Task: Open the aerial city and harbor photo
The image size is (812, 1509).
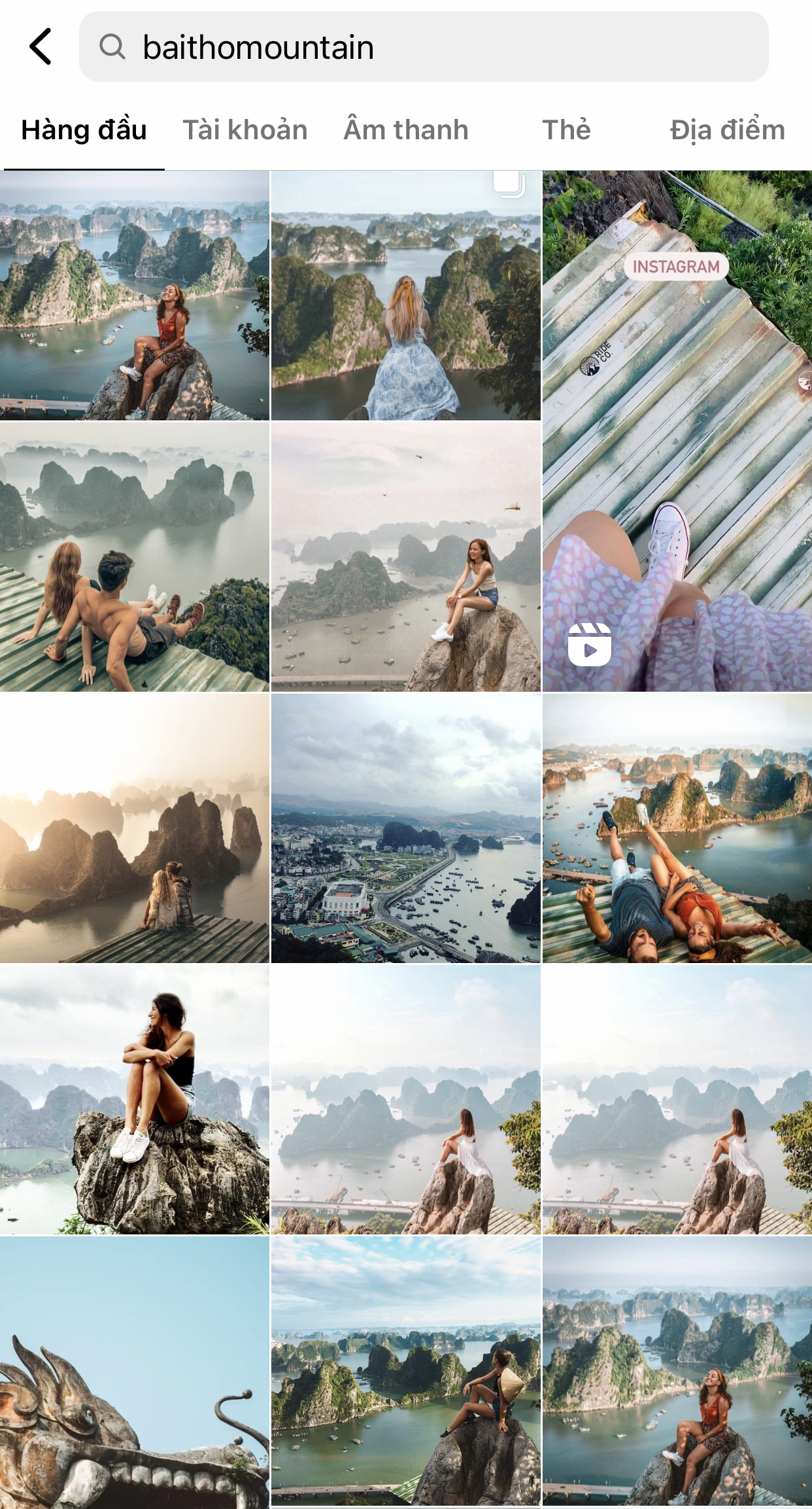Action: (406, 828)
